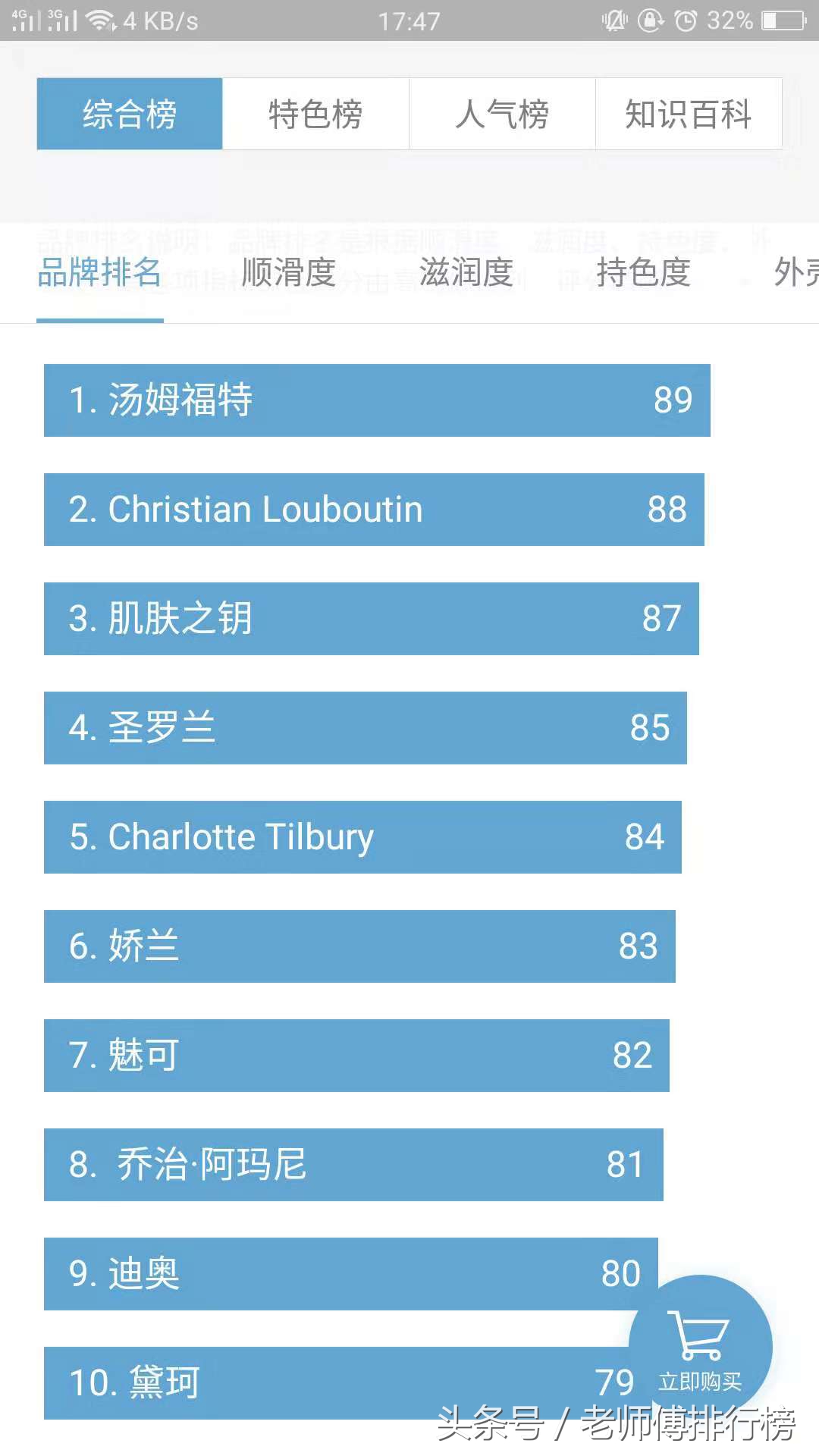Open the 黛珂 brand entry
This screenshot has height=1456, width=819.
[303, 1383]
